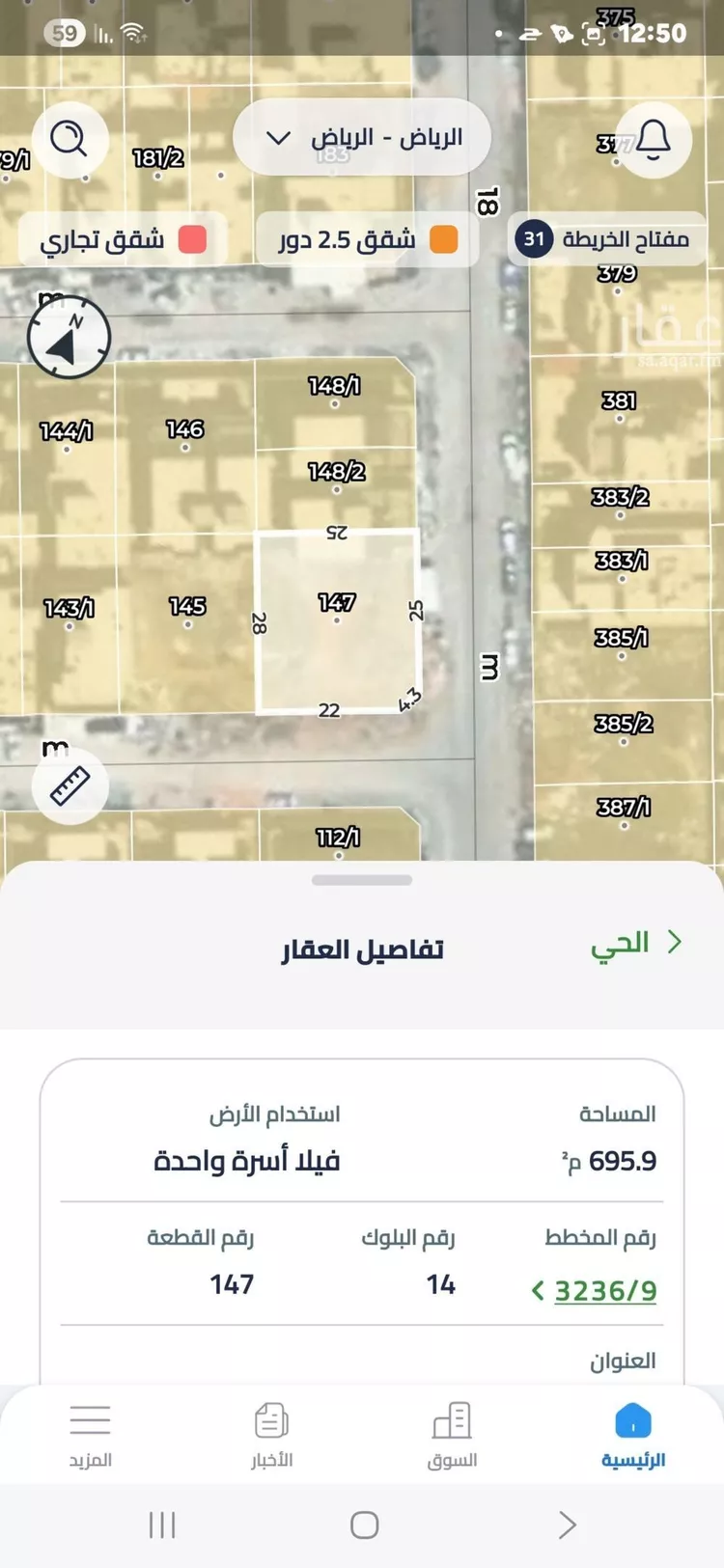Expand the الرياض - الرياض city dropdown

362,138
